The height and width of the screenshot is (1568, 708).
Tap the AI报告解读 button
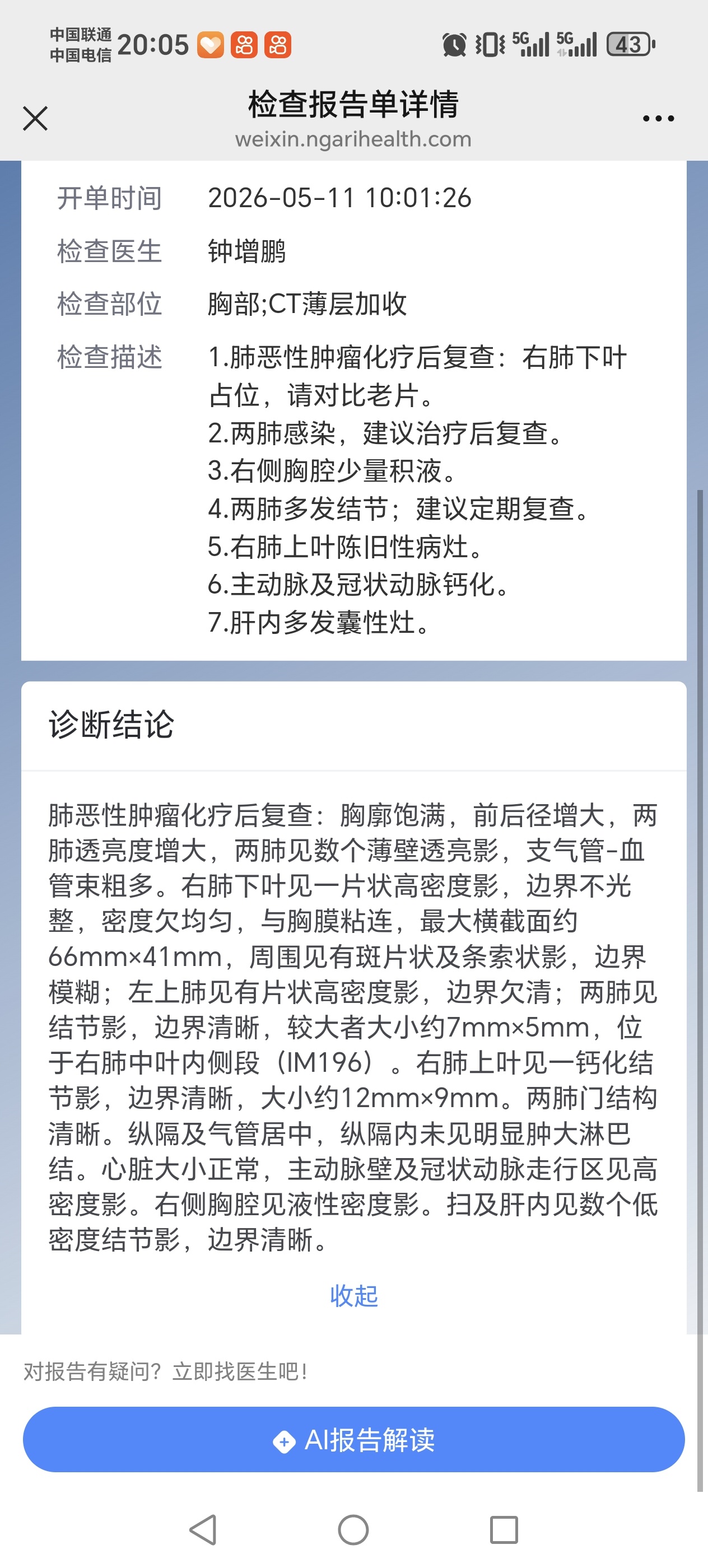click(353, 1440)
